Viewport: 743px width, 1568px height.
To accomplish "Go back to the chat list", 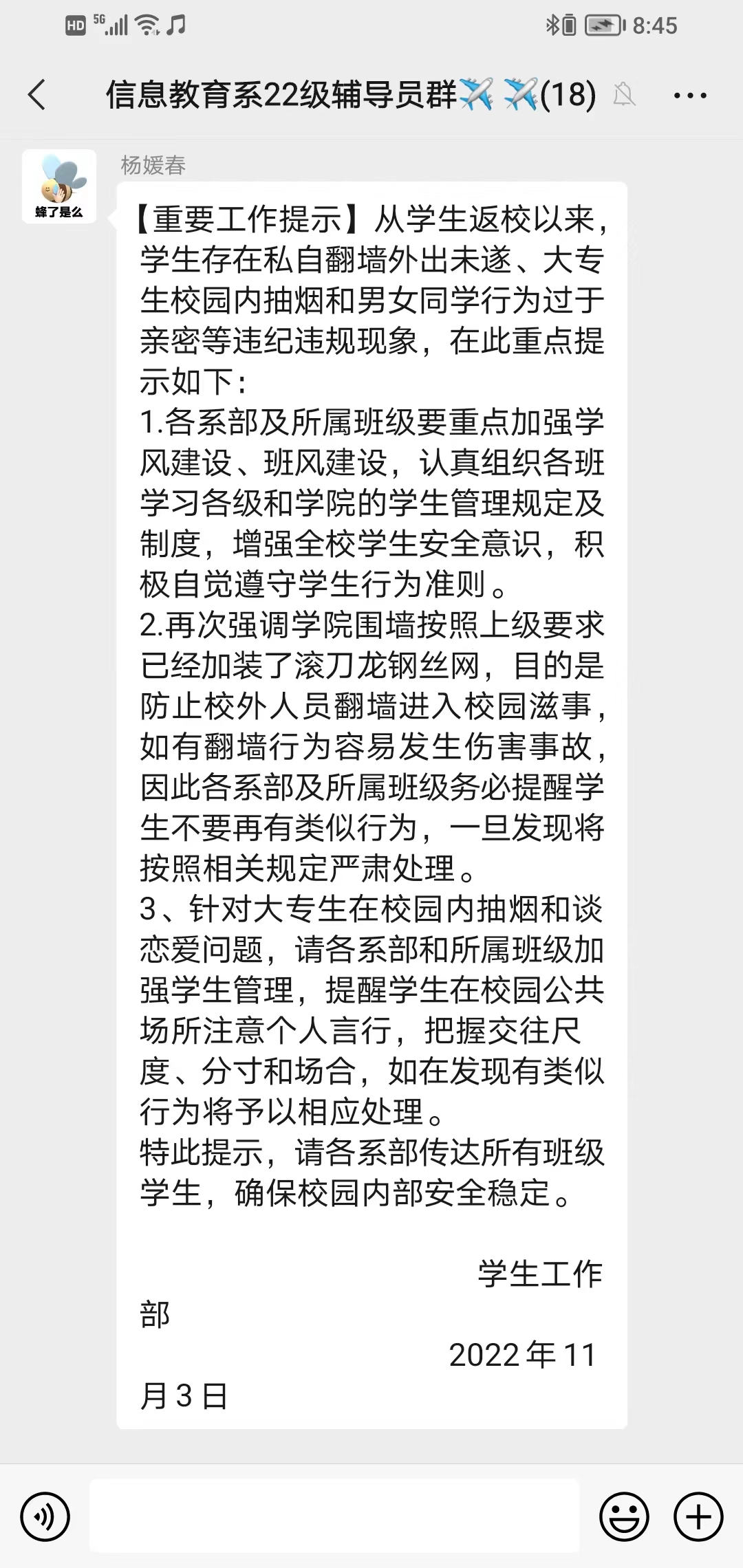I will click(x=37, y=95).
